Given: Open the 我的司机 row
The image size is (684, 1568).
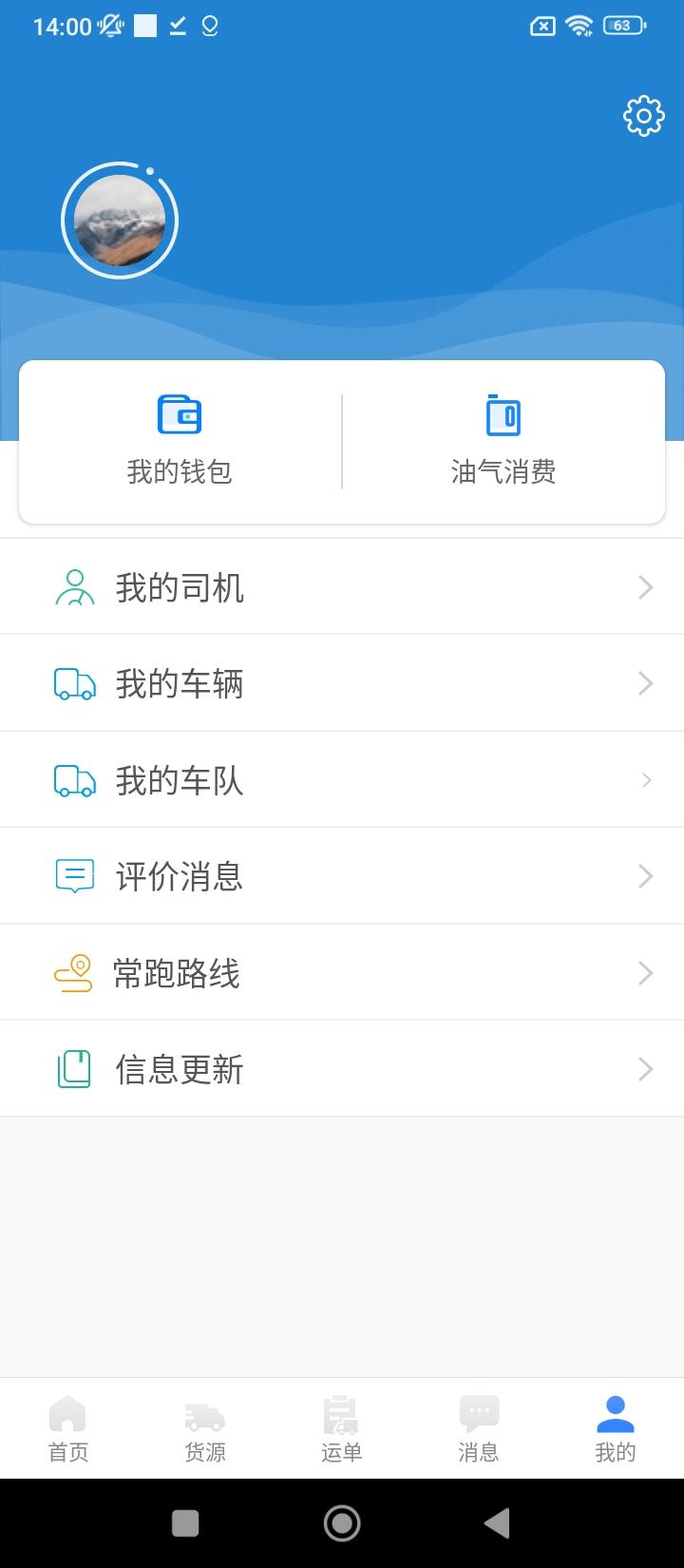Looking at the screenshot, I should (342, 587).
